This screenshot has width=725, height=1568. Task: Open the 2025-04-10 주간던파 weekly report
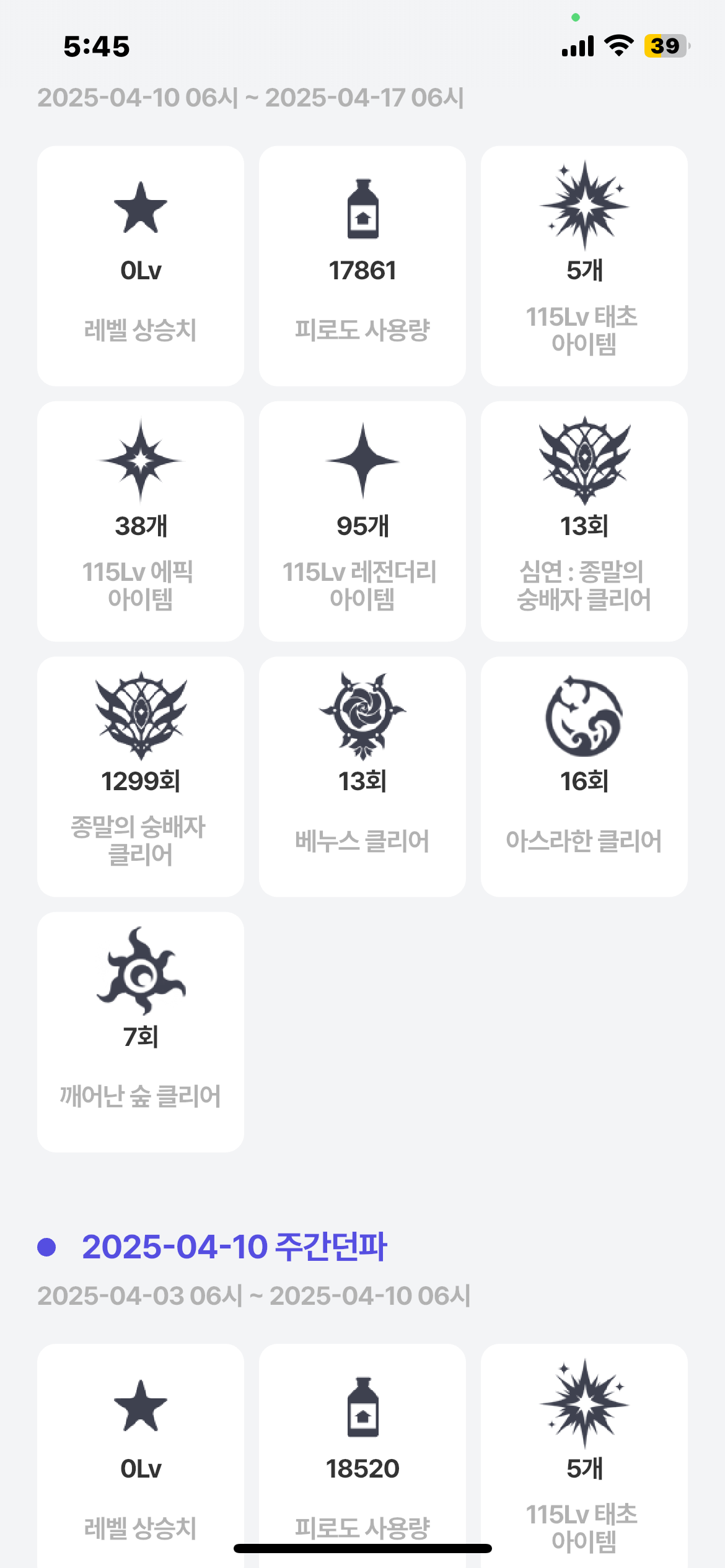tap(234, 1247)
